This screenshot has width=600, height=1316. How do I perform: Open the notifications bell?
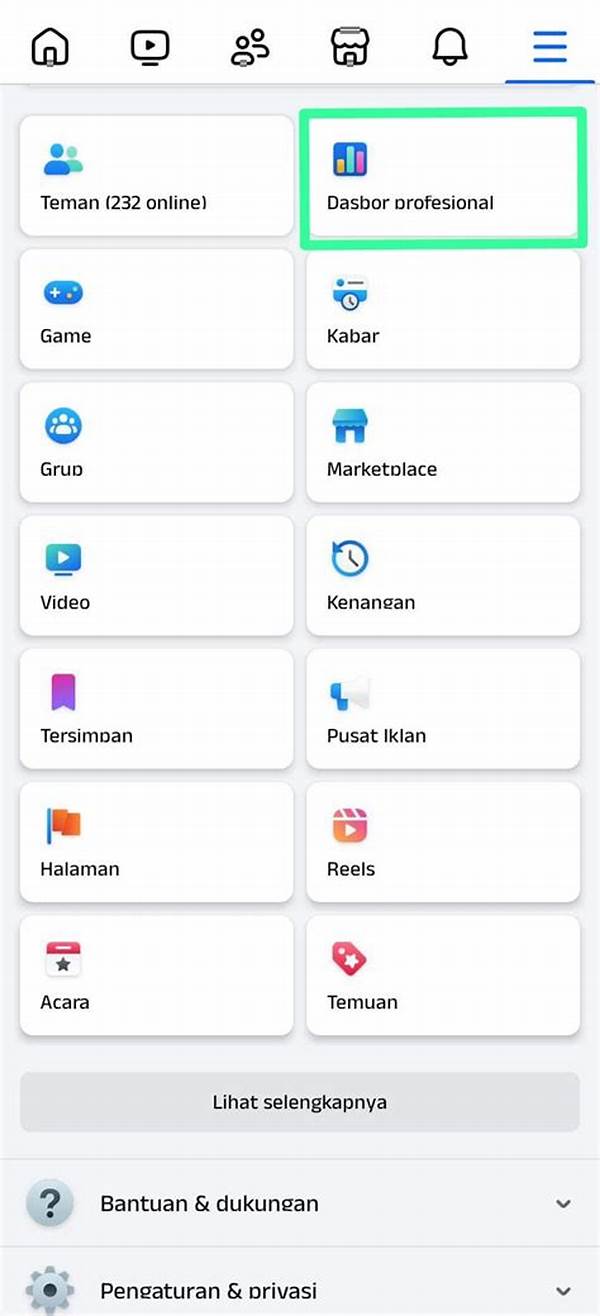[450, 45]
